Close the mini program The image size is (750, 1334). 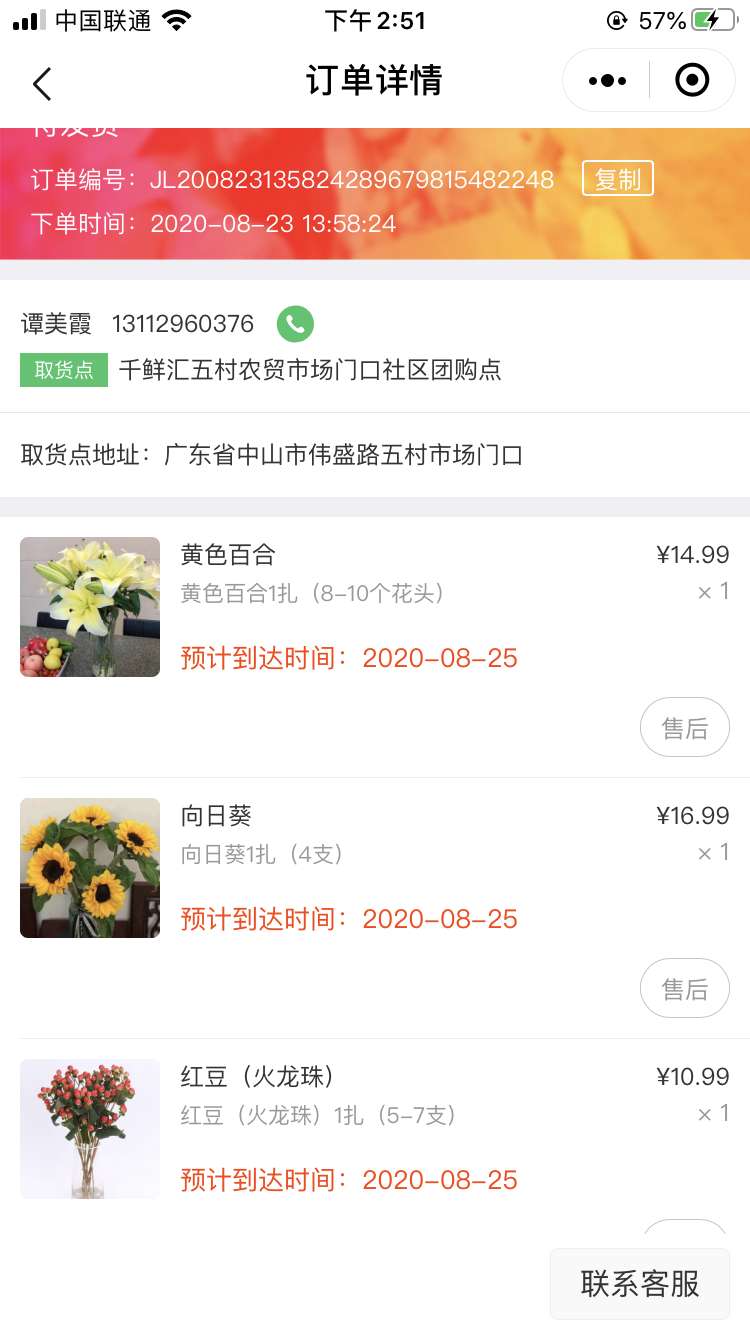692,80
